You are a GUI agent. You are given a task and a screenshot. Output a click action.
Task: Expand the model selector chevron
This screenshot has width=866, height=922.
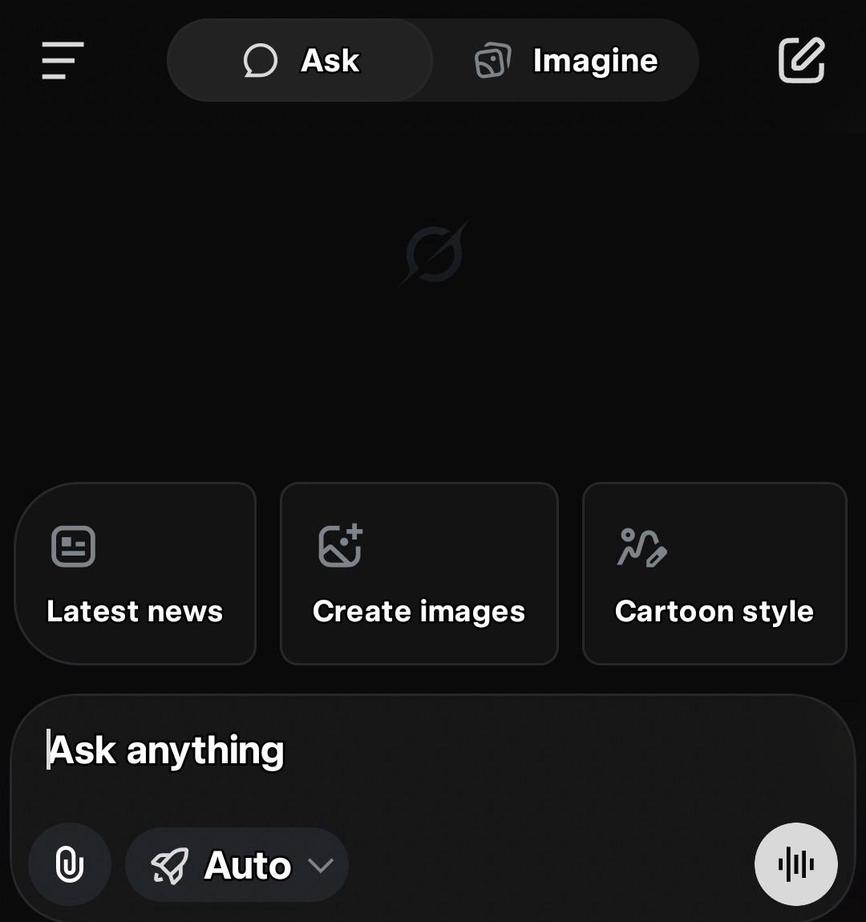click(x=320, y=866)
